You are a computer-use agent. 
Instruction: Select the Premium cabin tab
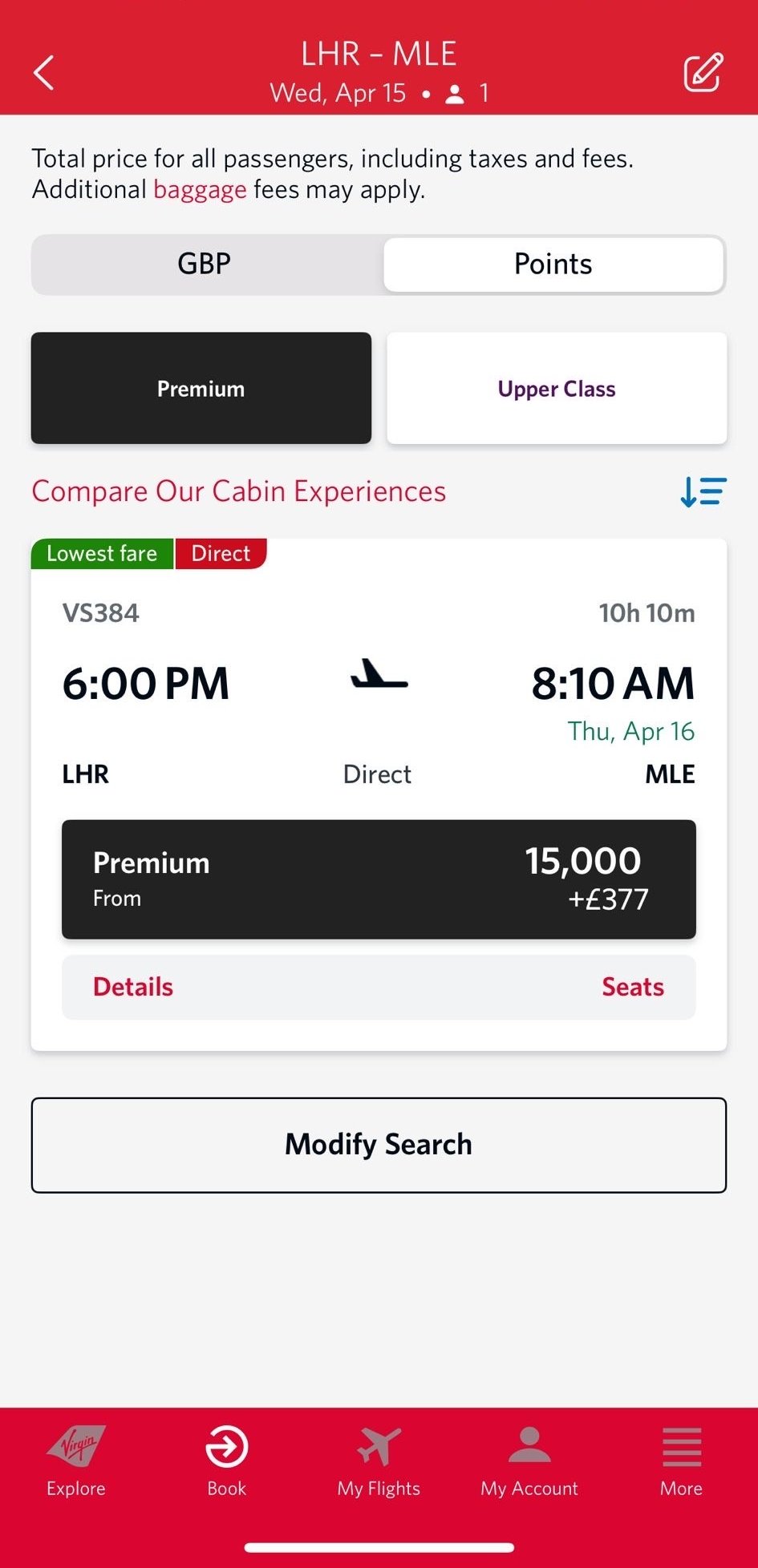point(201,389)
